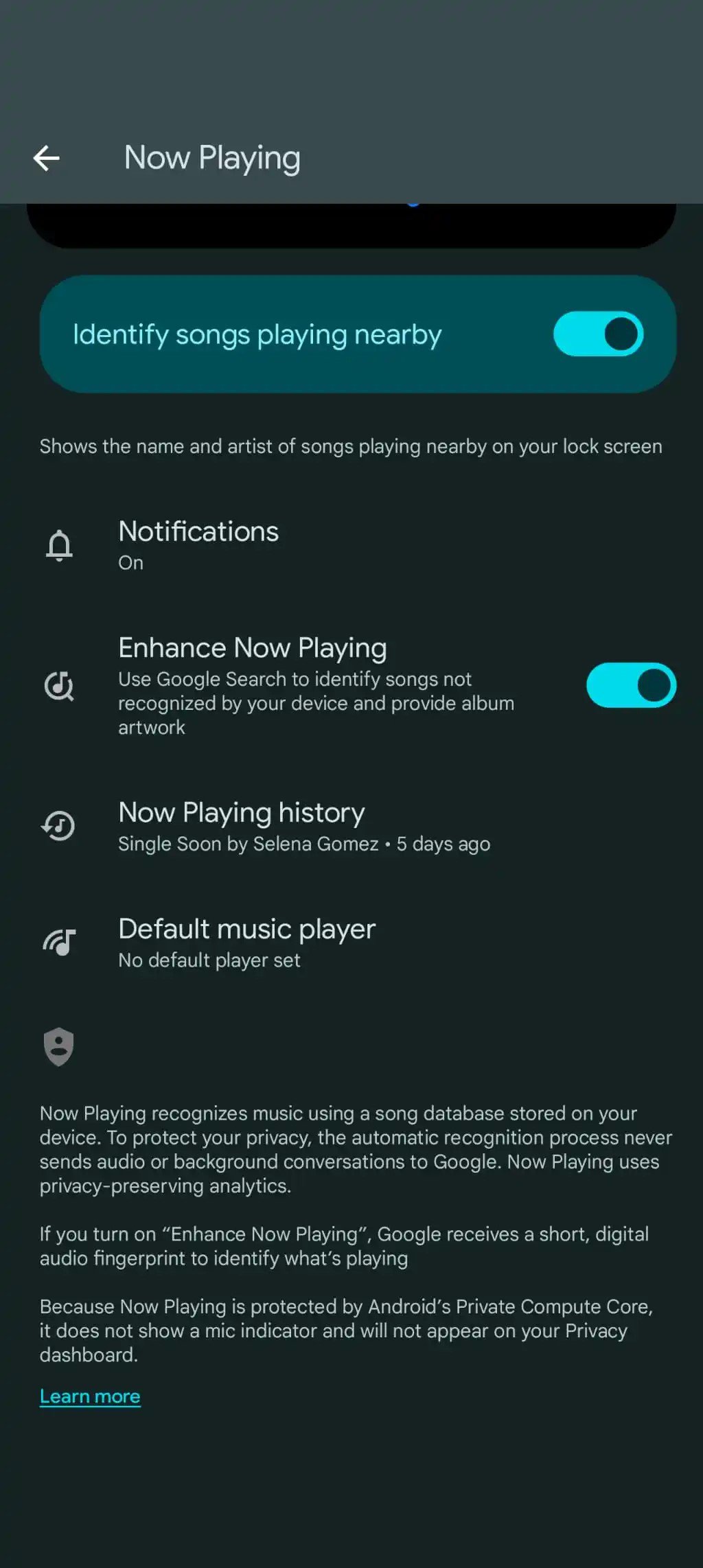Disable the Enhance Now Playing switch
This screenshot has height=1568, width=703.
pos(630,685)
